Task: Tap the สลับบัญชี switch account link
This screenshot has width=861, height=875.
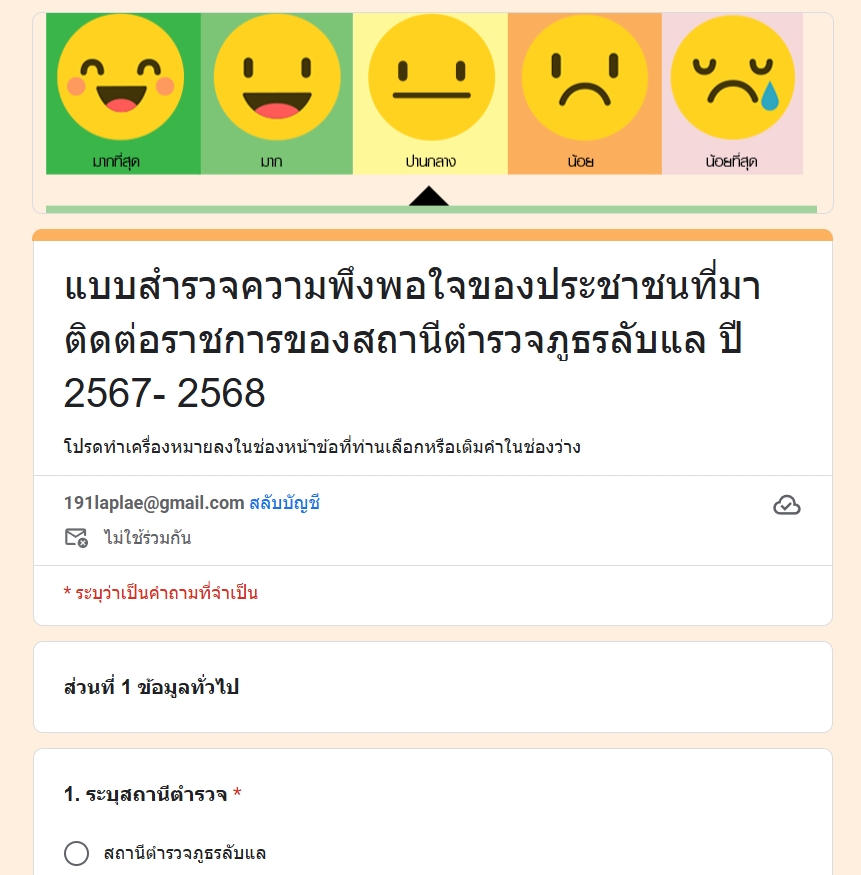Action: tap(284, 503)
